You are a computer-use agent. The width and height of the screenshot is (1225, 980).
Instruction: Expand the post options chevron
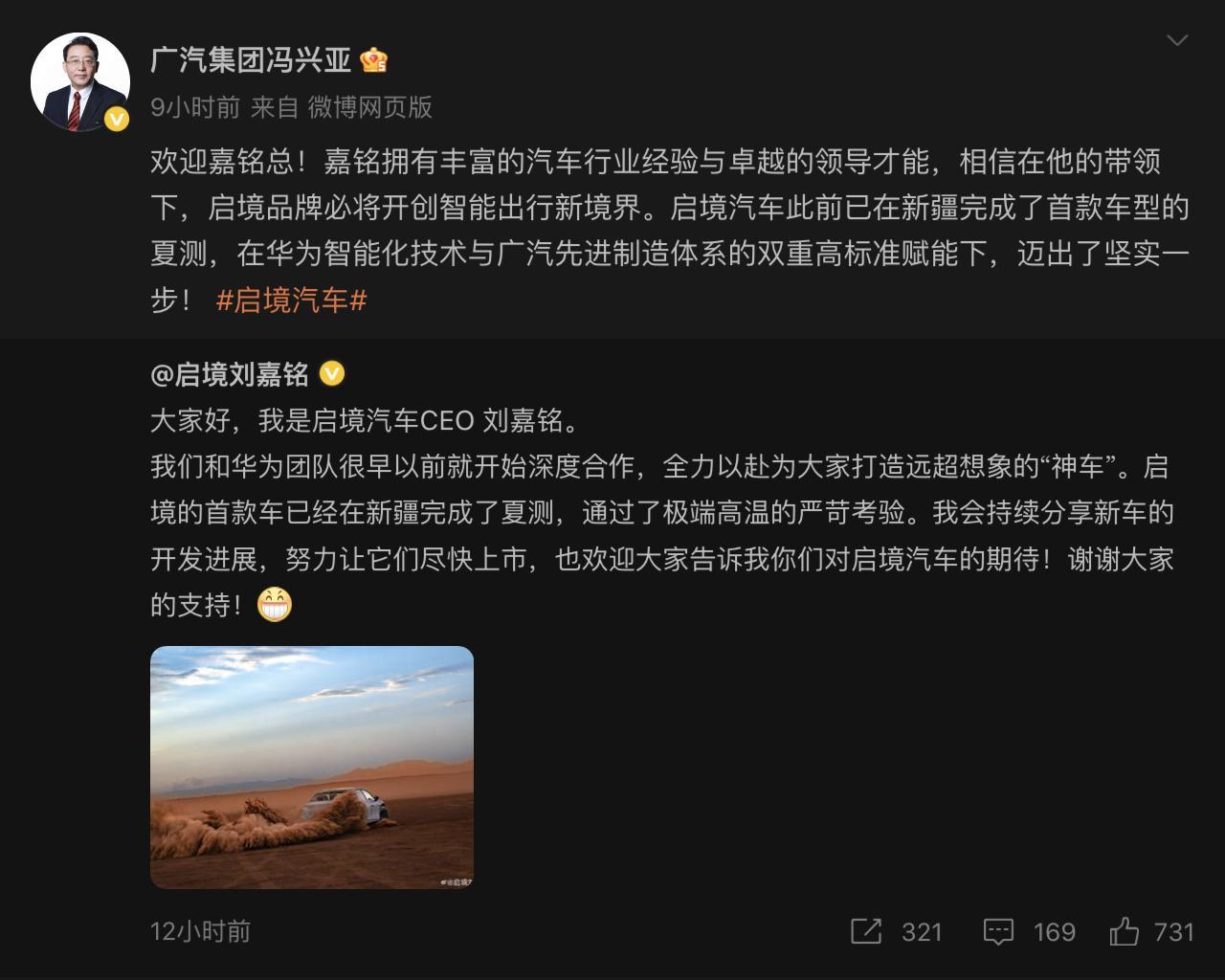[1176, 41]
